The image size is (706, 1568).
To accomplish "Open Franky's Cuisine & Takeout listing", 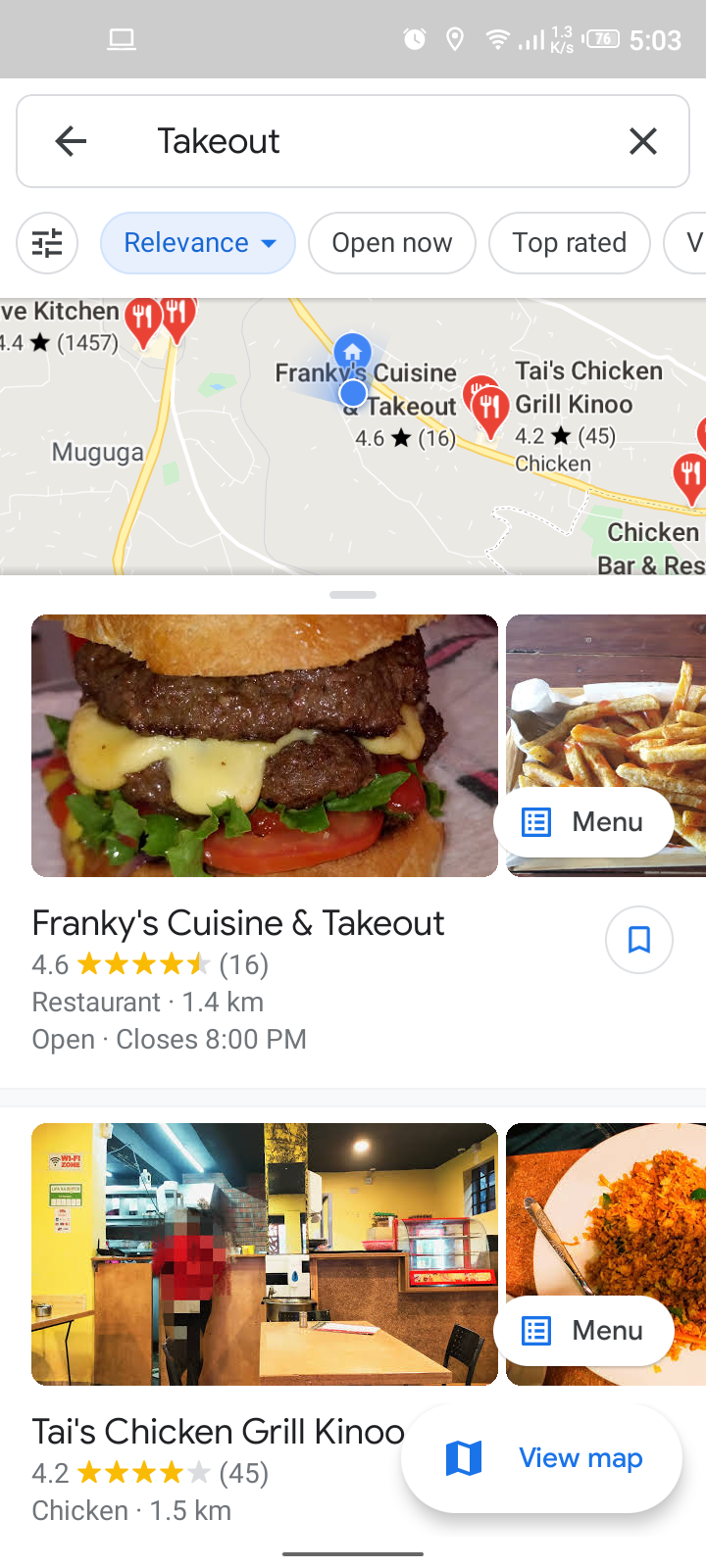I will pos(238,923).
